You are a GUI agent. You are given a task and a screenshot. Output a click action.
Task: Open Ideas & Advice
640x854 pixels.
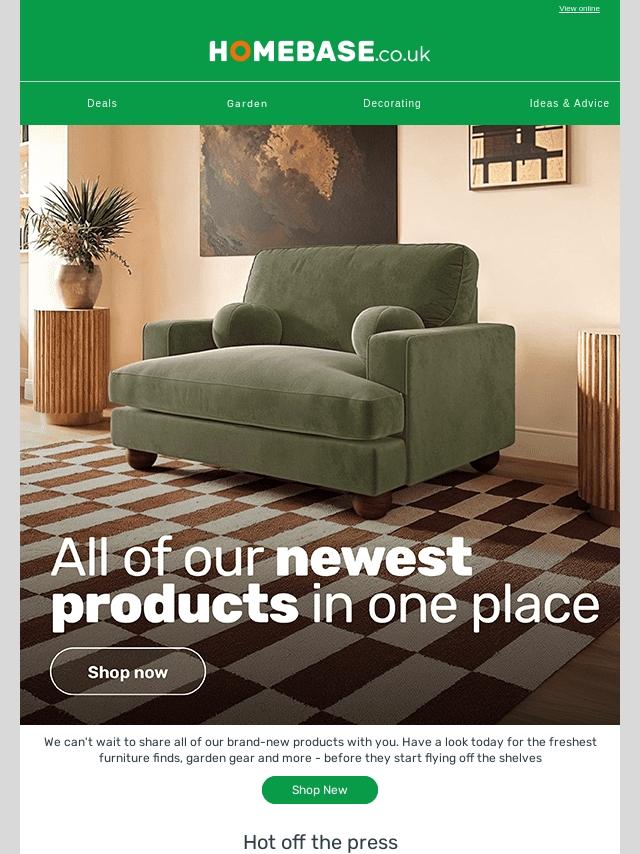[x=569, y=103]
